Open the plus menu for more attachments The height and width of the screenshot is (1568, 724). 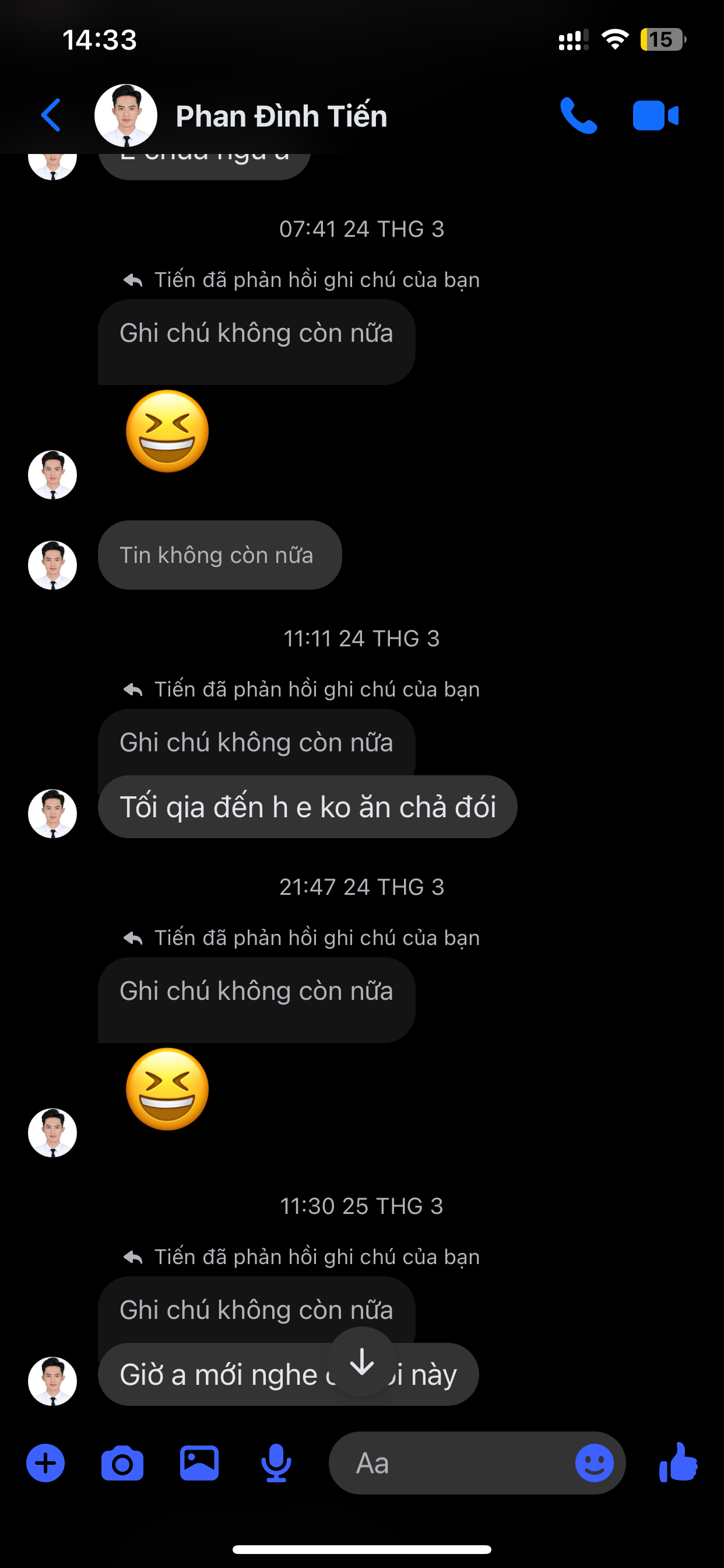point(45,1462)
